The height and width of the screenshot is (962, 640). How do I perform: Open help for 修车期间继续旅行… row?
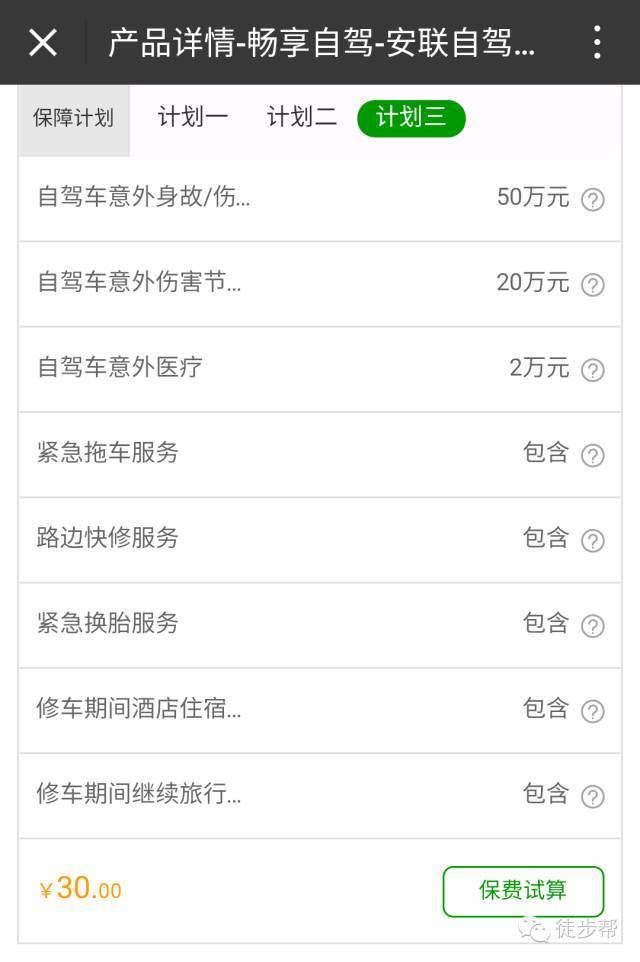[593, 796]
